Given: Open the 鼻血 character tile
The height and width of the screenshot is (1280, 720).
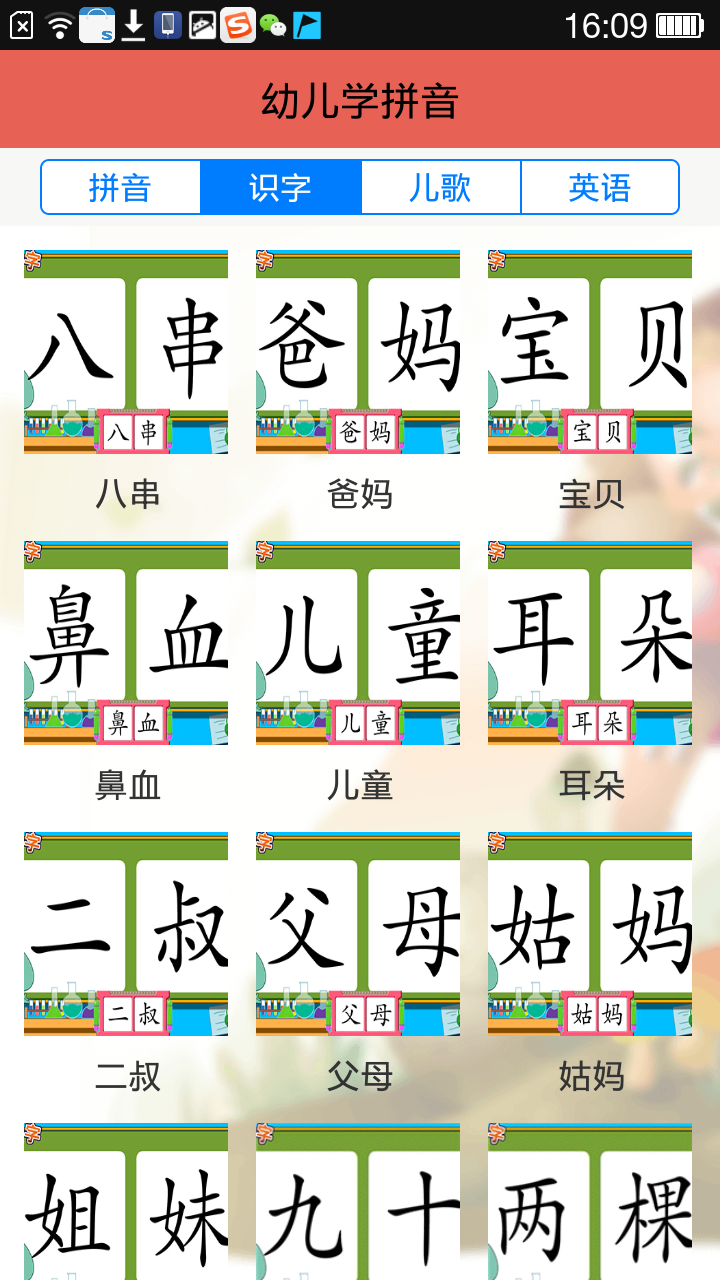Looking at the screenshot, I should [126, 643].
